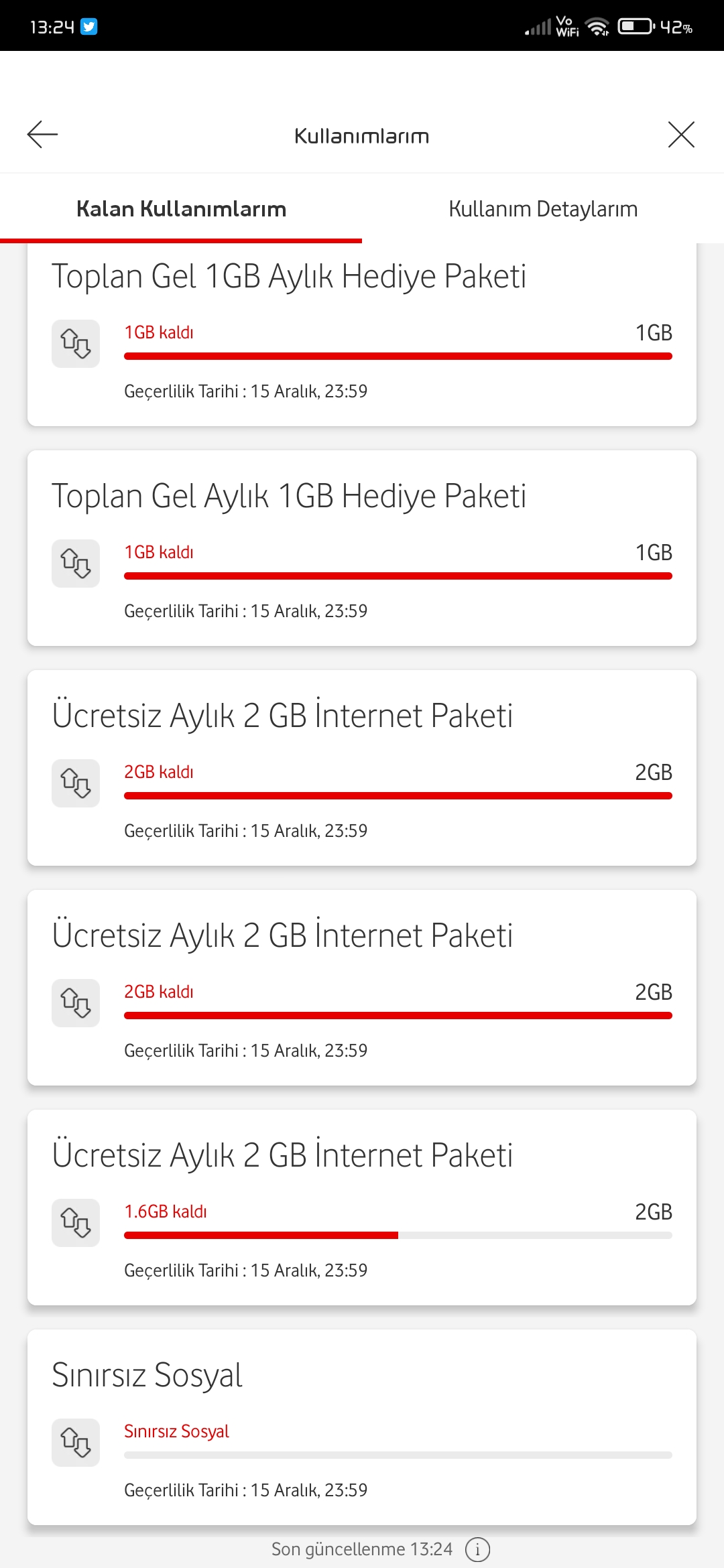724x1568 pixels.
Task: Switch to the Kullanım Detaylarım tab
Action: (543, 208)
